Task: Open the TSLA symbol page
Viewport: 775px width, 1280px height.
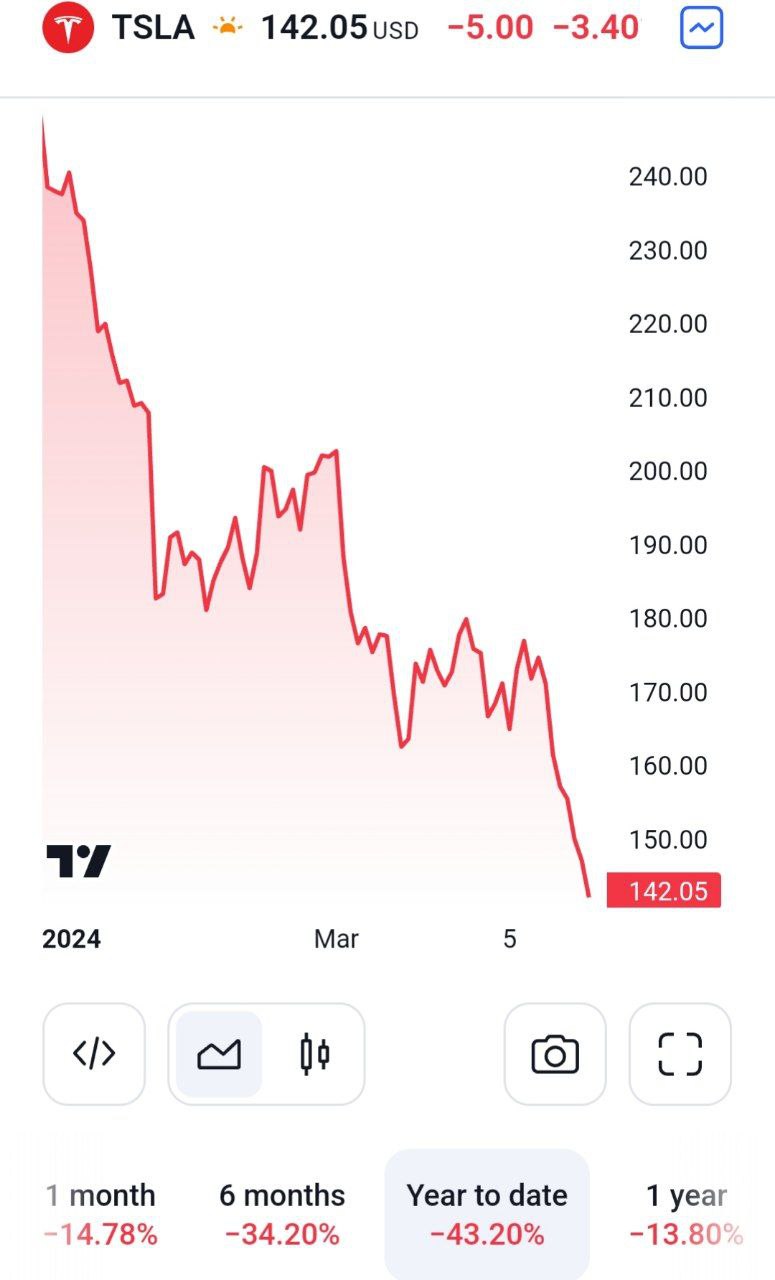Action: coord(152,28)
